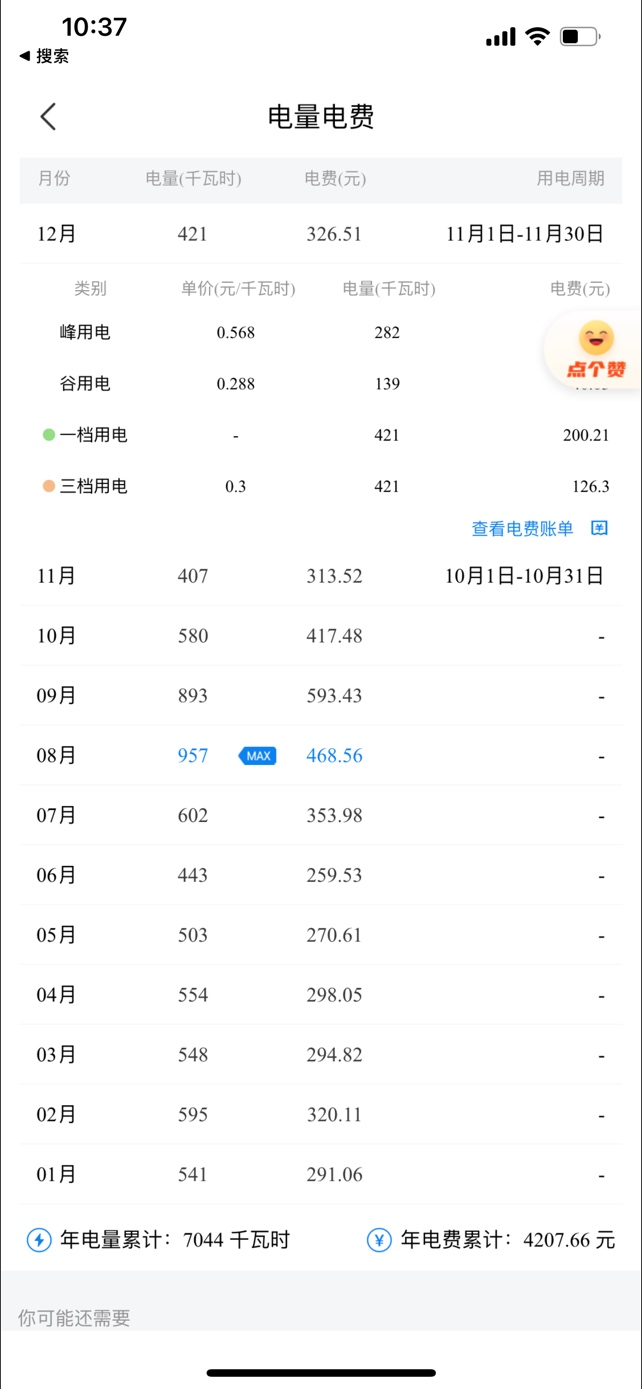Expand the 05月 bill row
The width and height of the screenshot is (642, 1389).
click(321, 936)
